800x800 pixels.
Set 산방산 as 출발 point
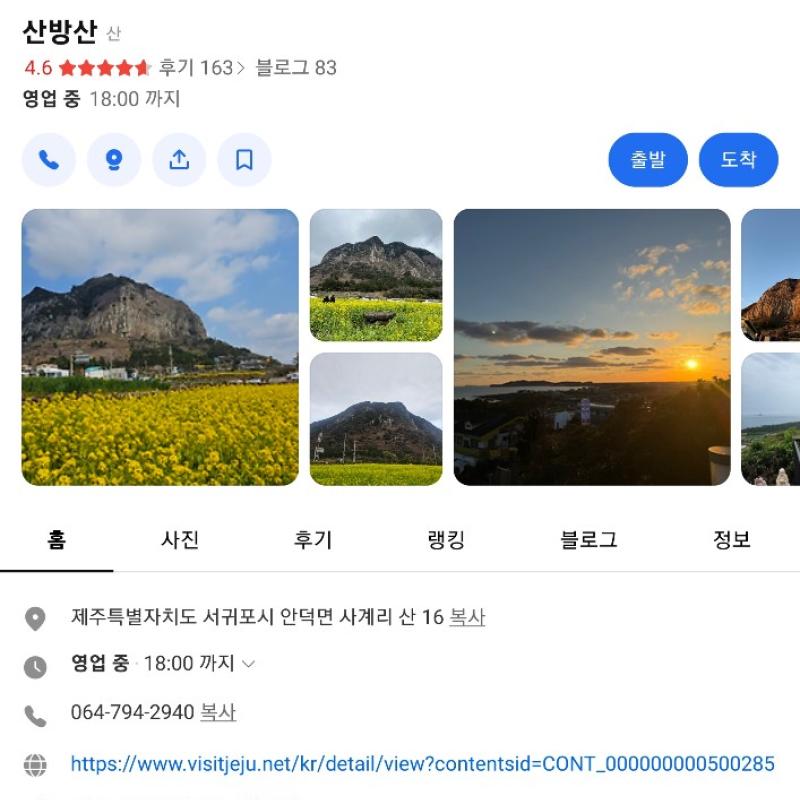[647, 160]
